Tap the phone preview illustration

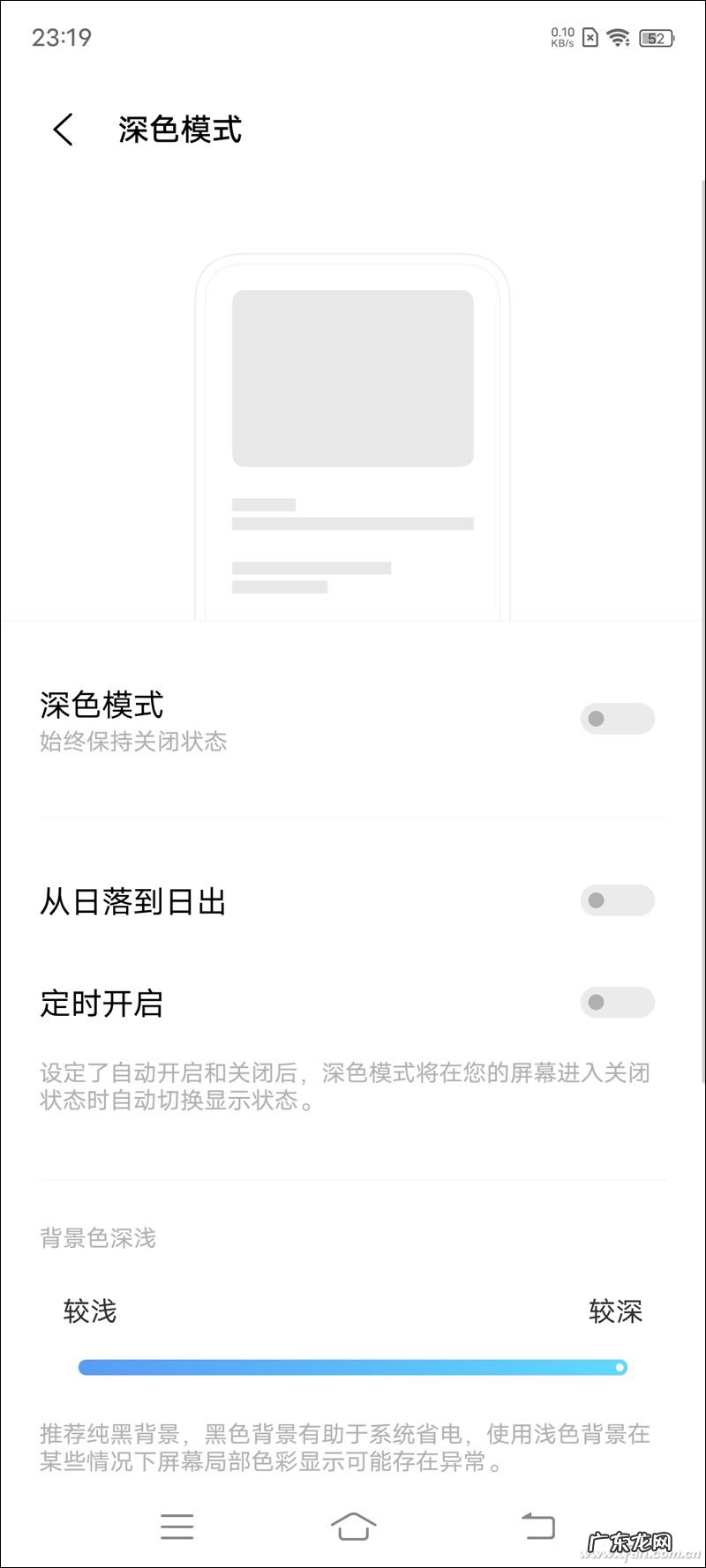tap(353, 423)
